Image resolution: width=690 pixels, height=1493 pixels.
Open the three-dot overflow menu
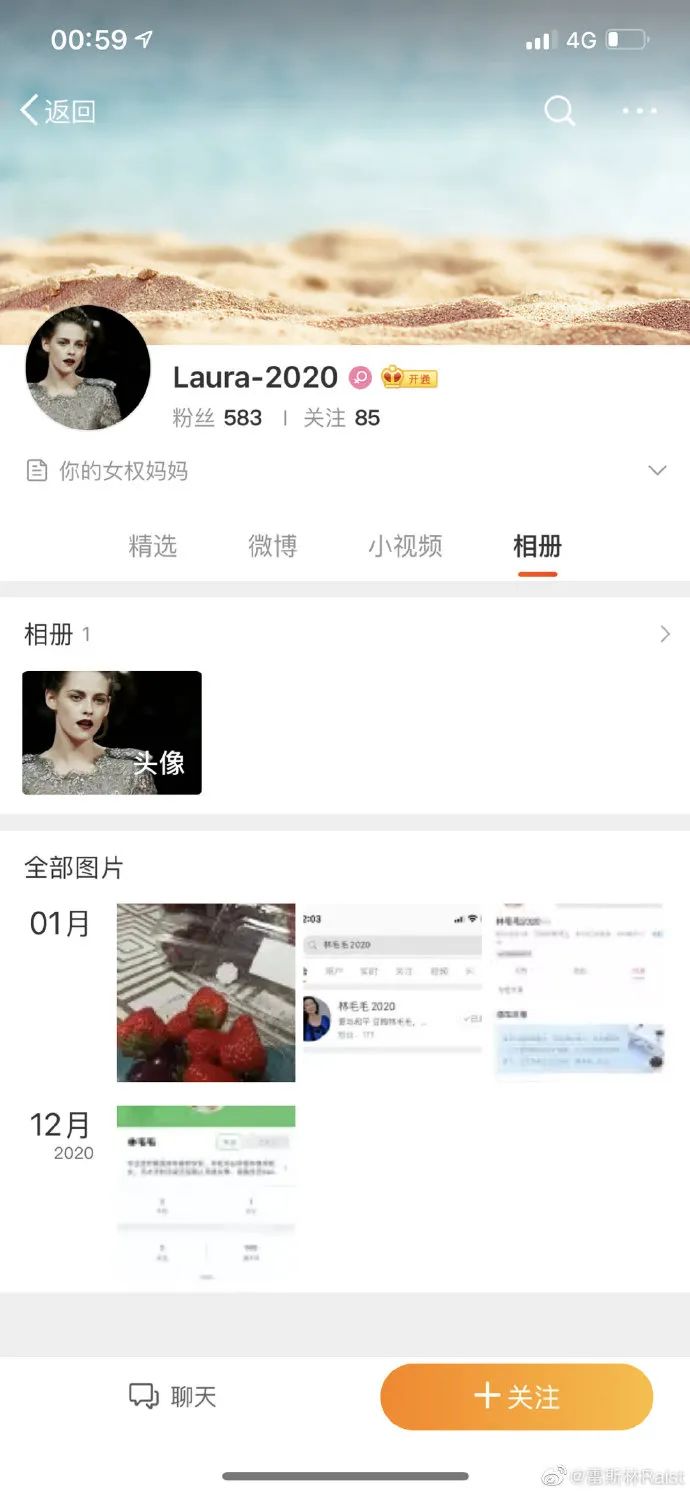click(639, 111)
